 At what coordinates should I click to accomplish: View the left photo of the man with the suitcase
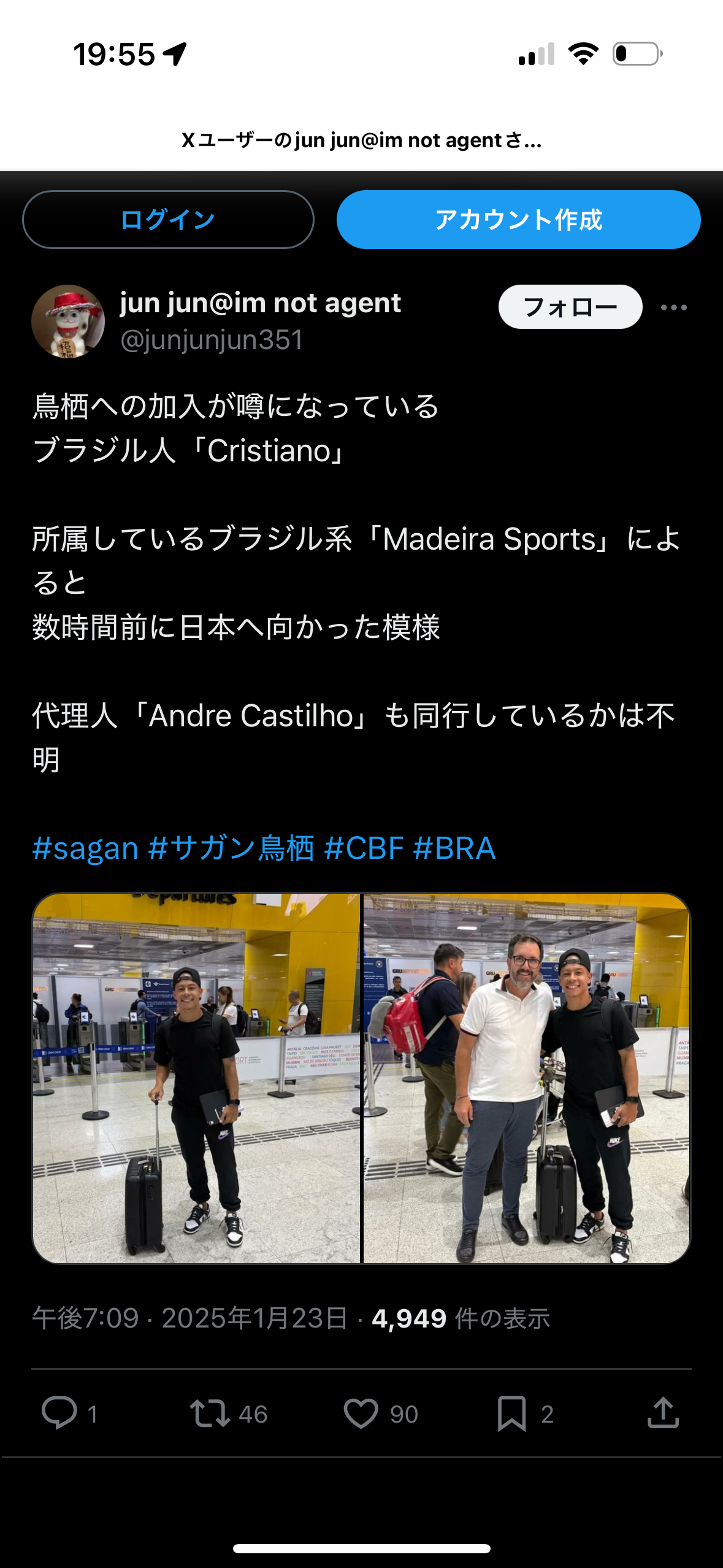(196, 1078)
